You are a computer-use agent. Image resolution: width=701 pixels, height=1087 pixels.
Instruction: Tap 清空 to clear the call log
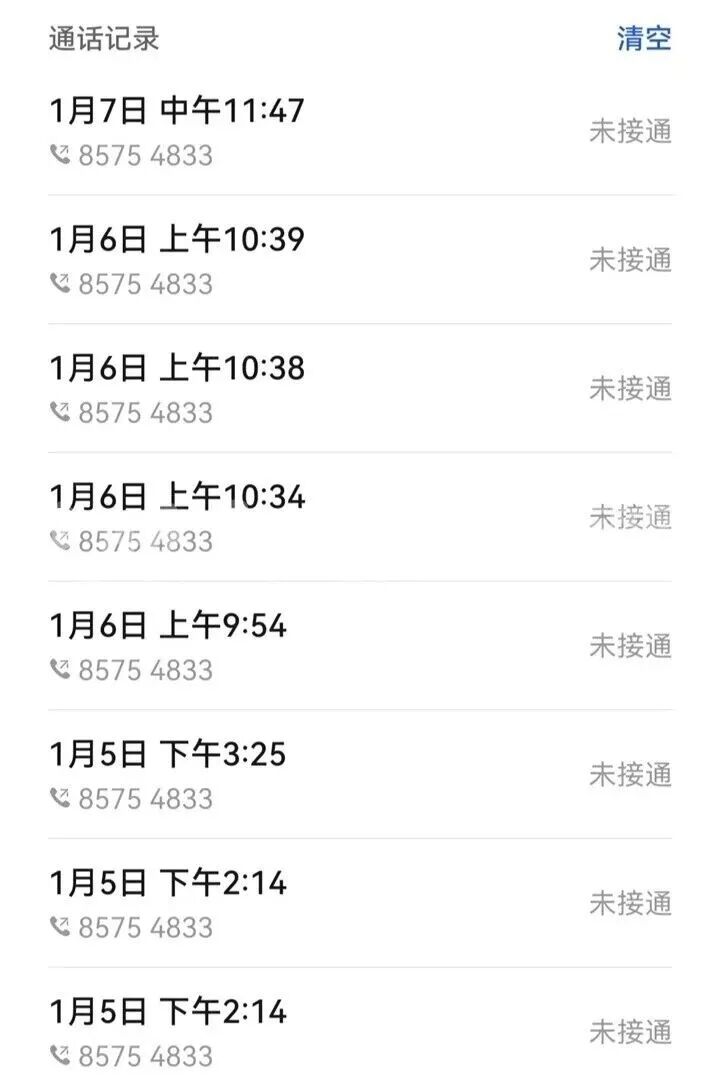point(644,39)
